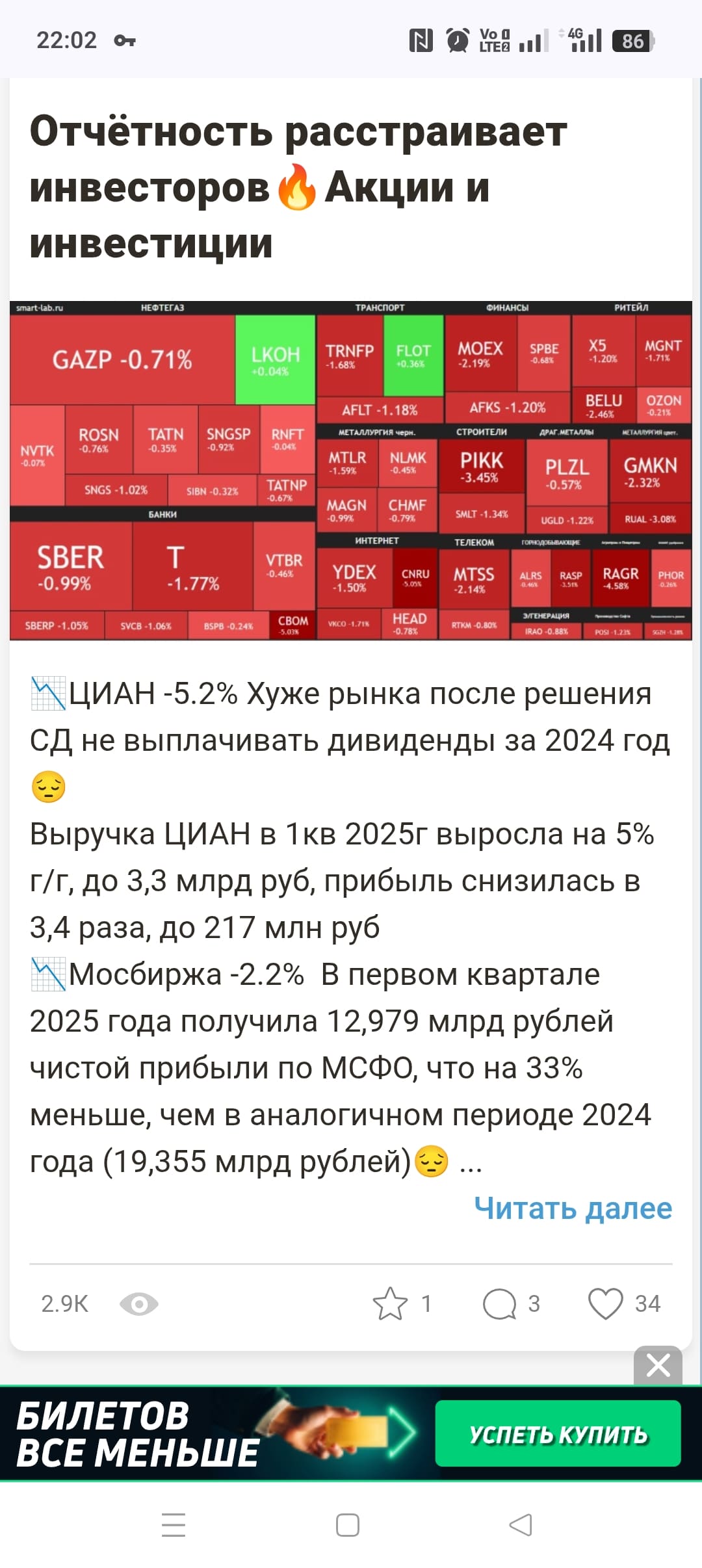Open the post title 'Отчётность расстраивает инвесторов'
Image resolution: width=702 pixels, height=1568 pixels.
[x=298, y=187]
